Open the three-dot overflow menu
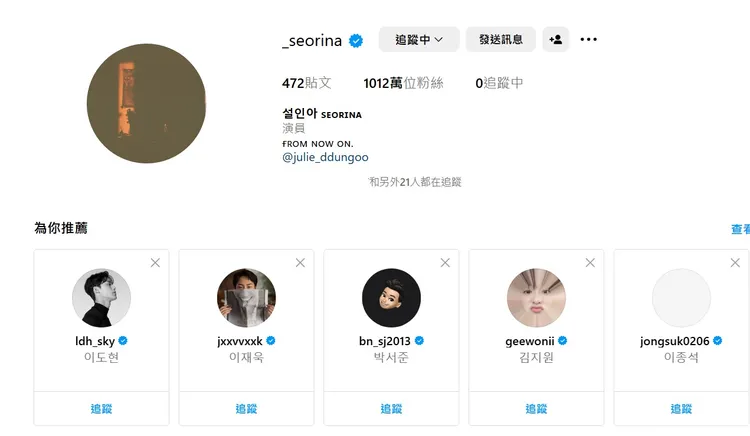Viewport: 750px width, 436px height. point(588,40)
